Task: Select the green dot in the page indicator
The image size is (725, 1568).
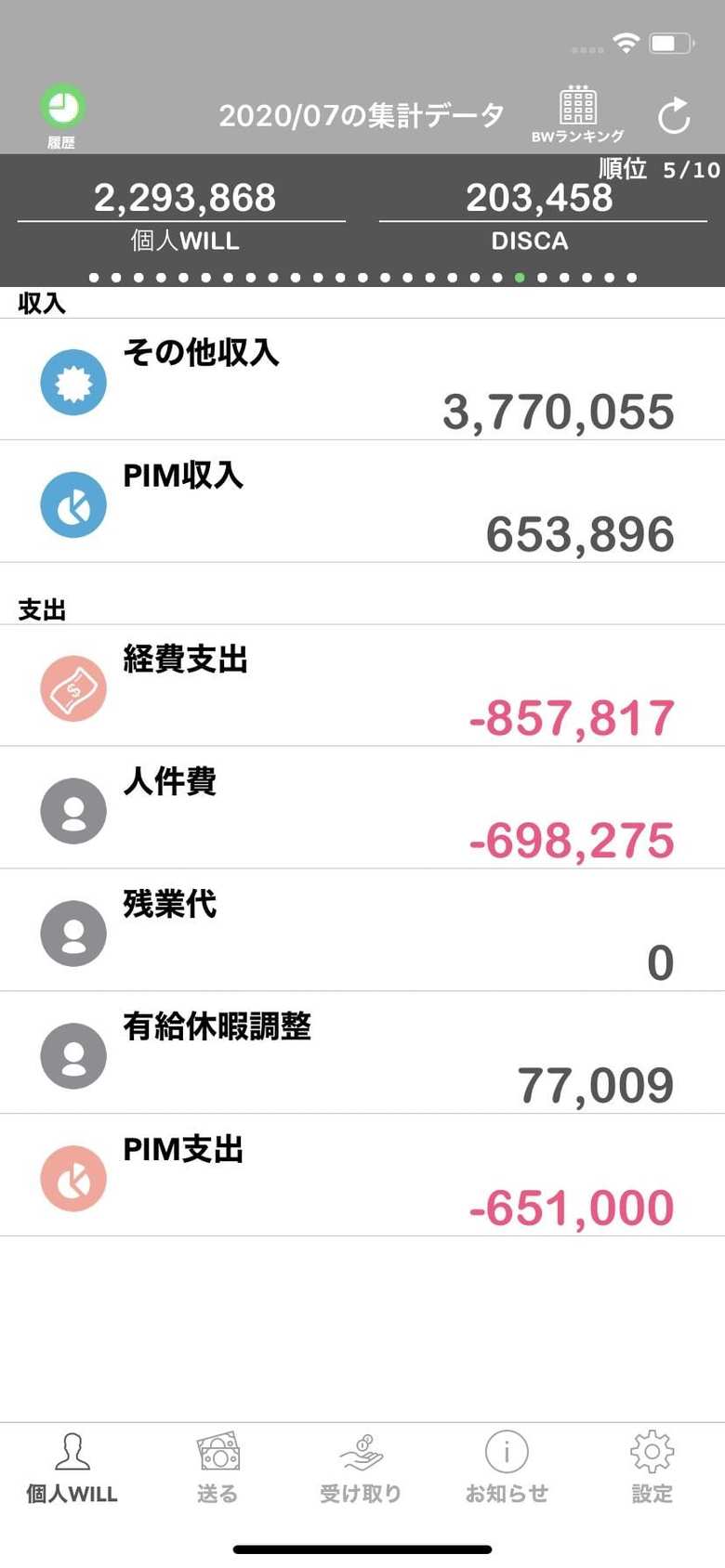Action: 519,276
